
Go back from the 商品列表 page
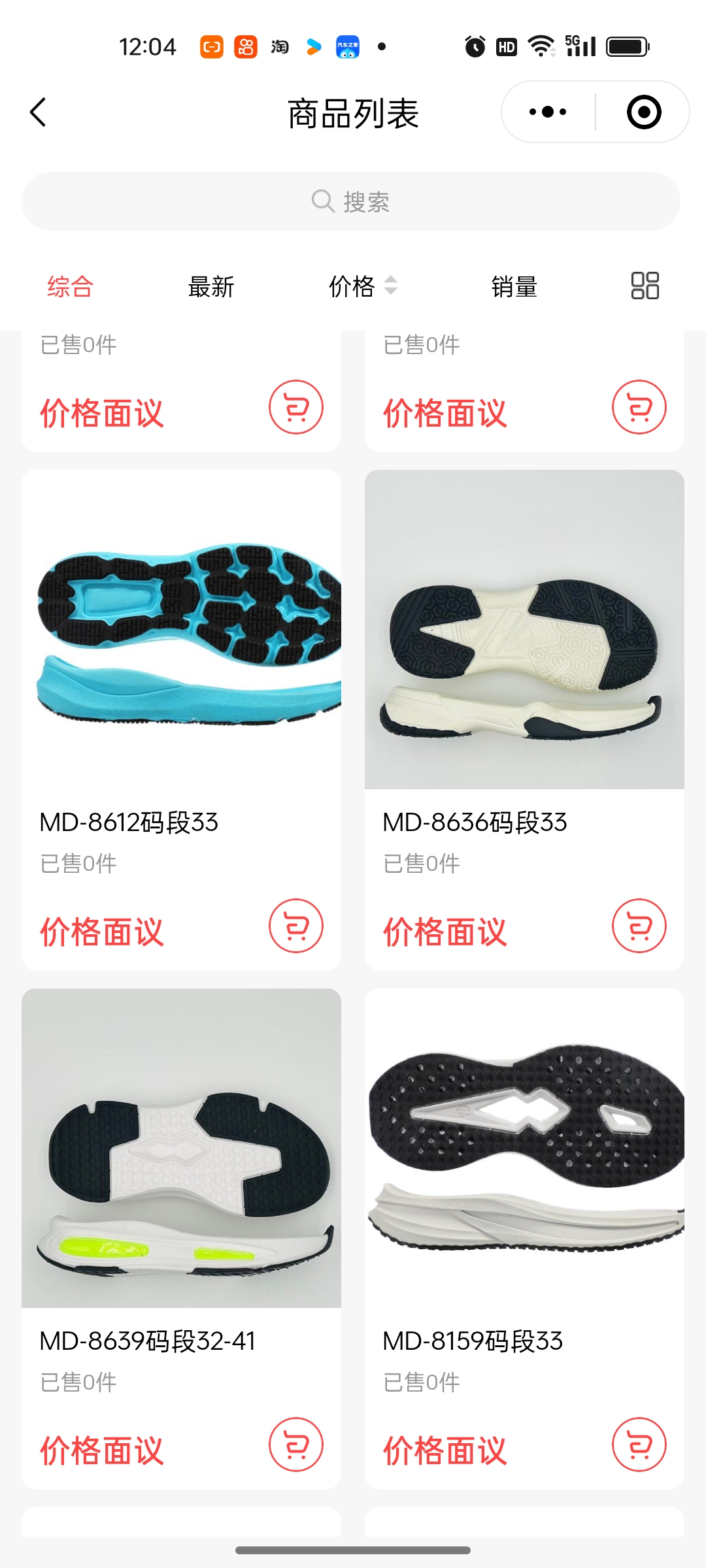click(39, 112)
